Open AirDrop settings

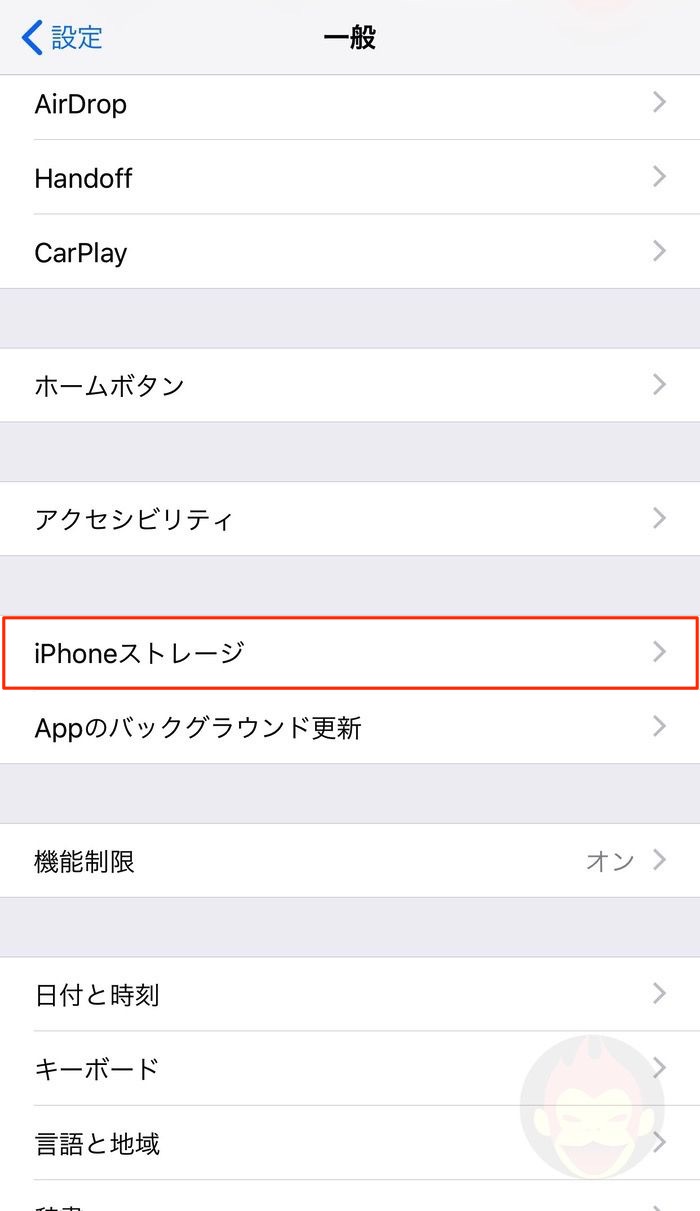click(350, 104)
